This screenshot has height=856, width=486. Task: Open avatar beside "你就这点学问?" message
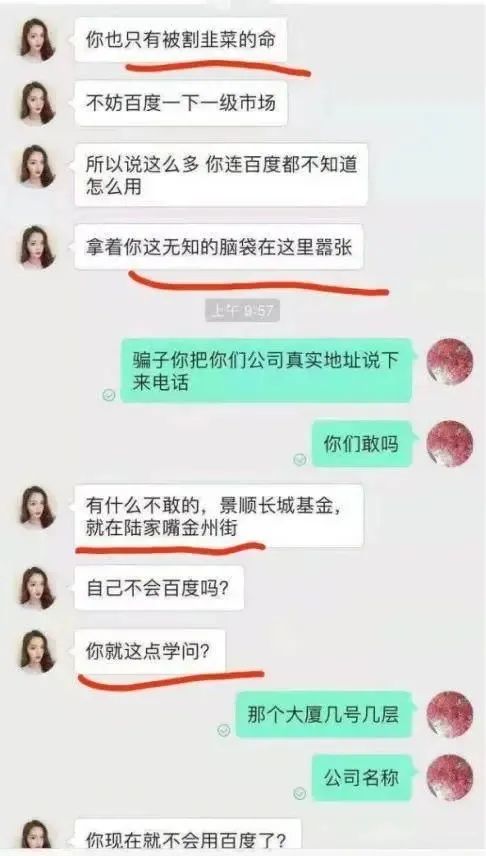38,651
